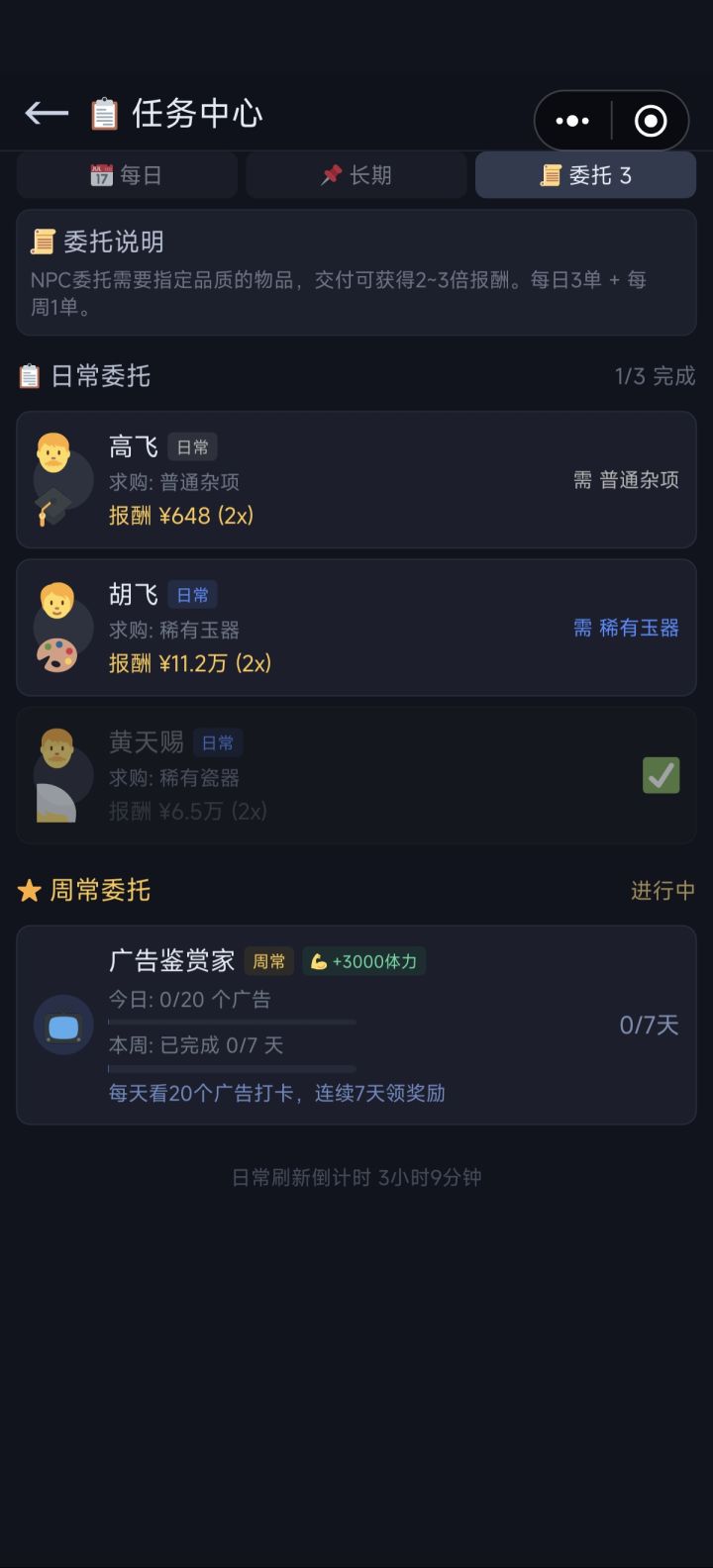Click the scroll icon in 委托说明 header

tap(44, 241)
